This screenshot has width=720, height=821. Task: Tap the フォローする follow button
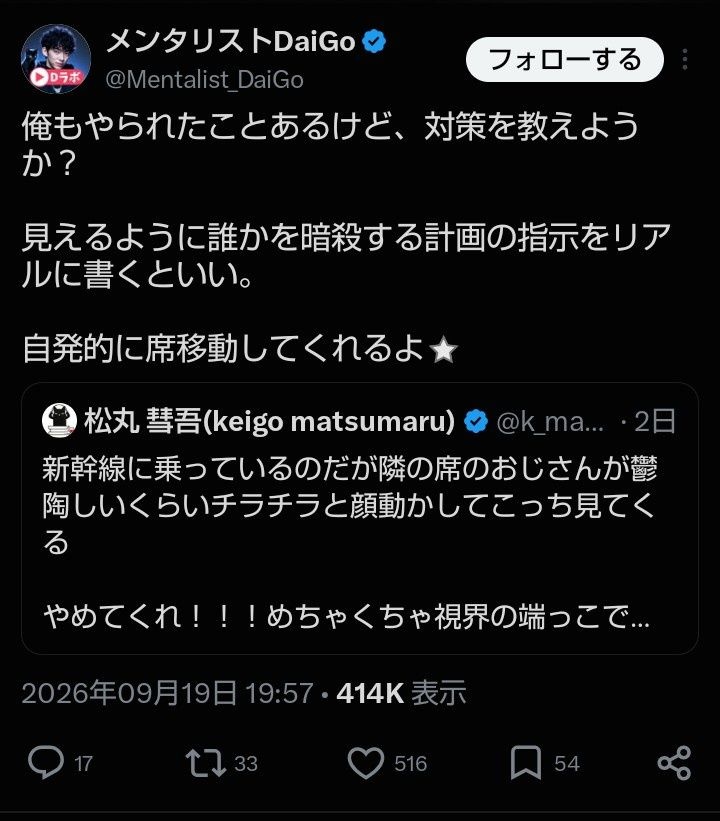[x=564, y=59]
